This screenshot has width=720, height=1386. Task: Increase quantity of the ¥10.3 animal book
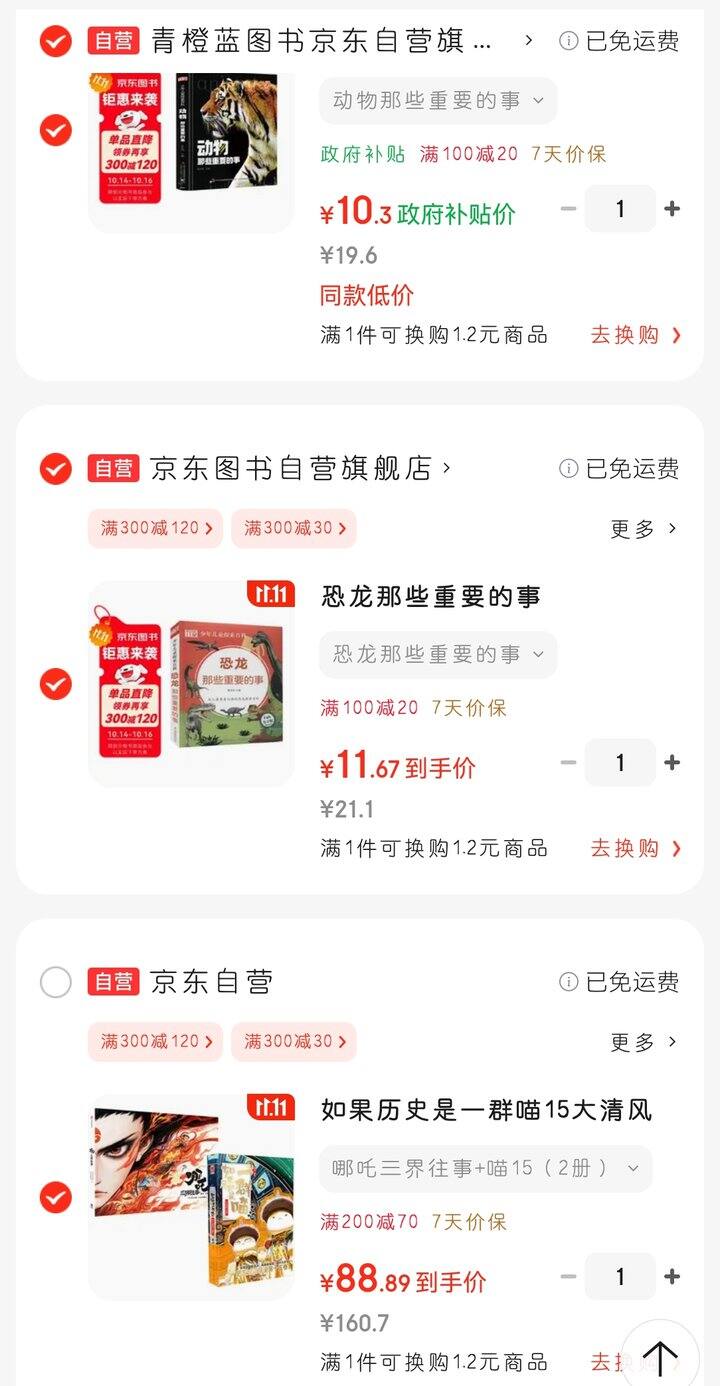tap(672, 209)
